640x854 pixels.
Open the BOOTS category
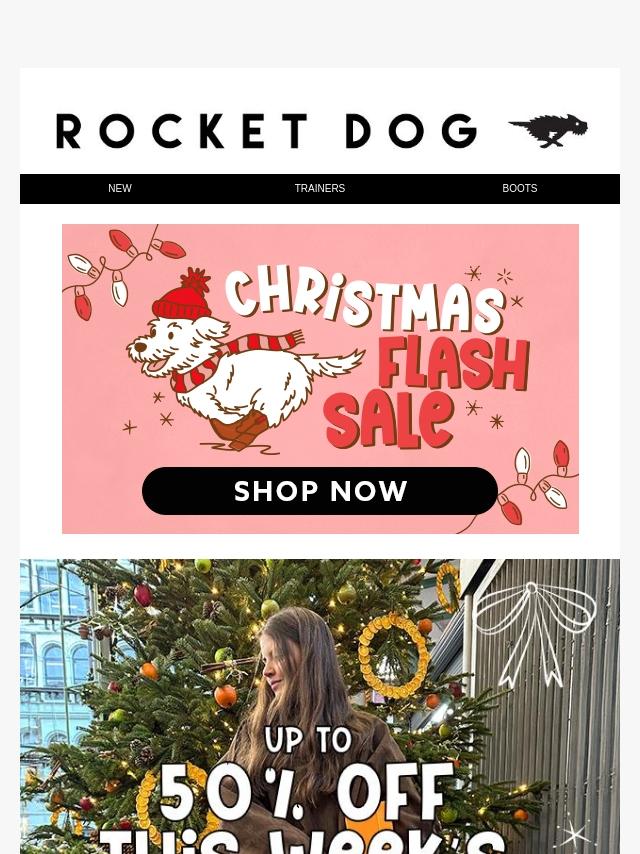click(x=520, y=188)
